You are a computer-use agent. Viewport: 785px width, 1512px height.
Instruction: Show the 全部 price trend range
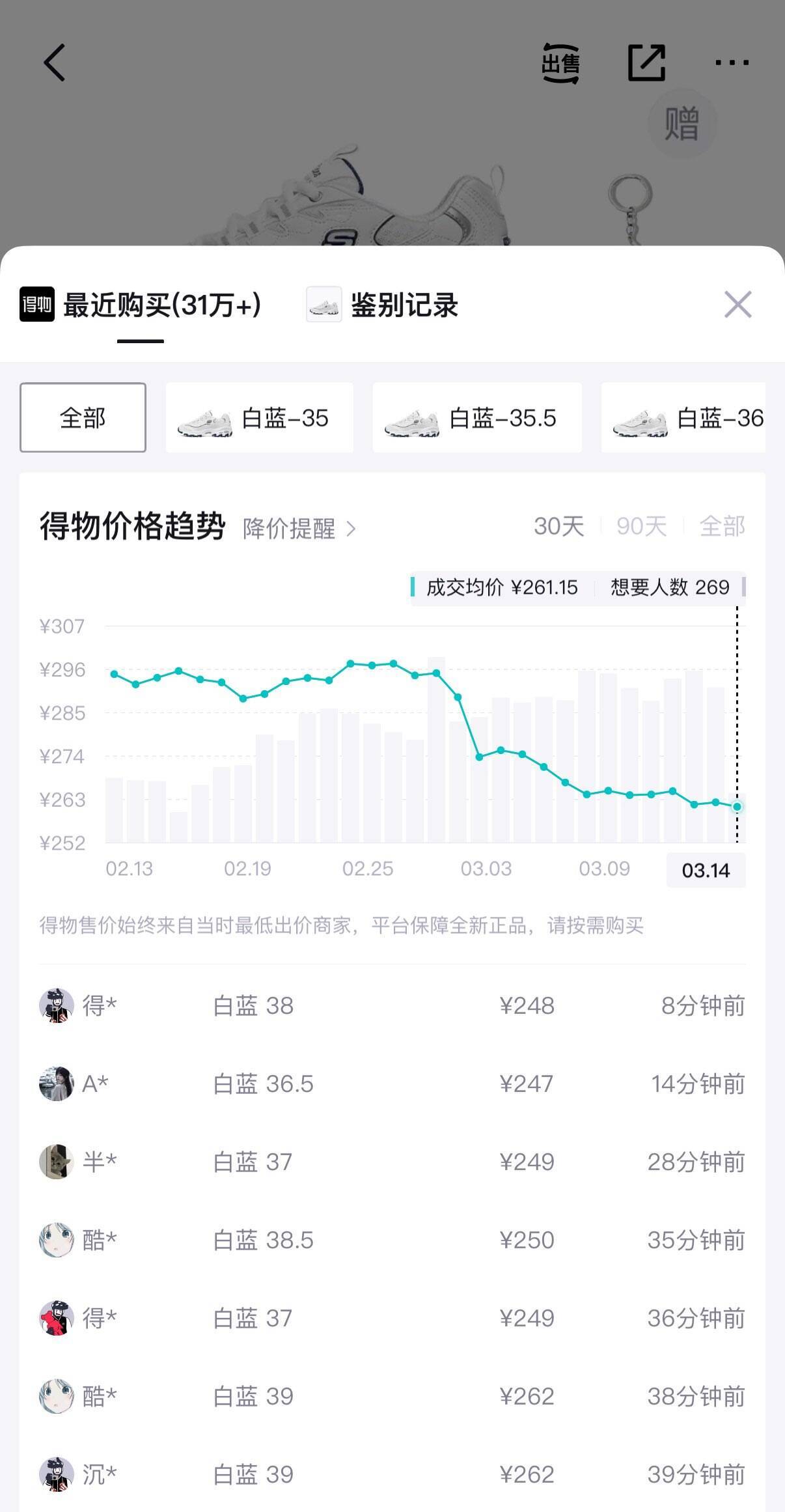[722, 526]
